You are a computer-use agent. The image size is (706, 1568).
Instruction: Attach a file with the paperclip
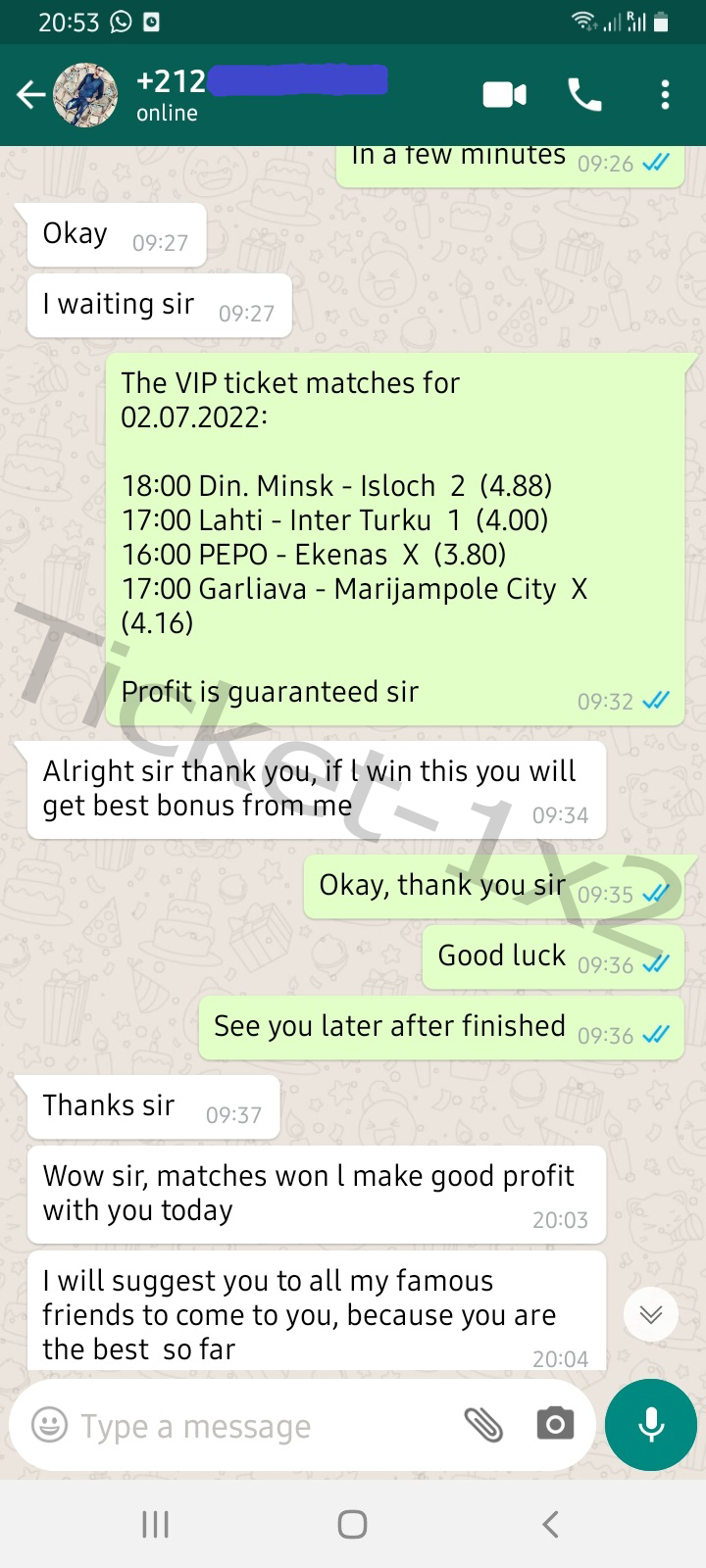coord(483,1425)
